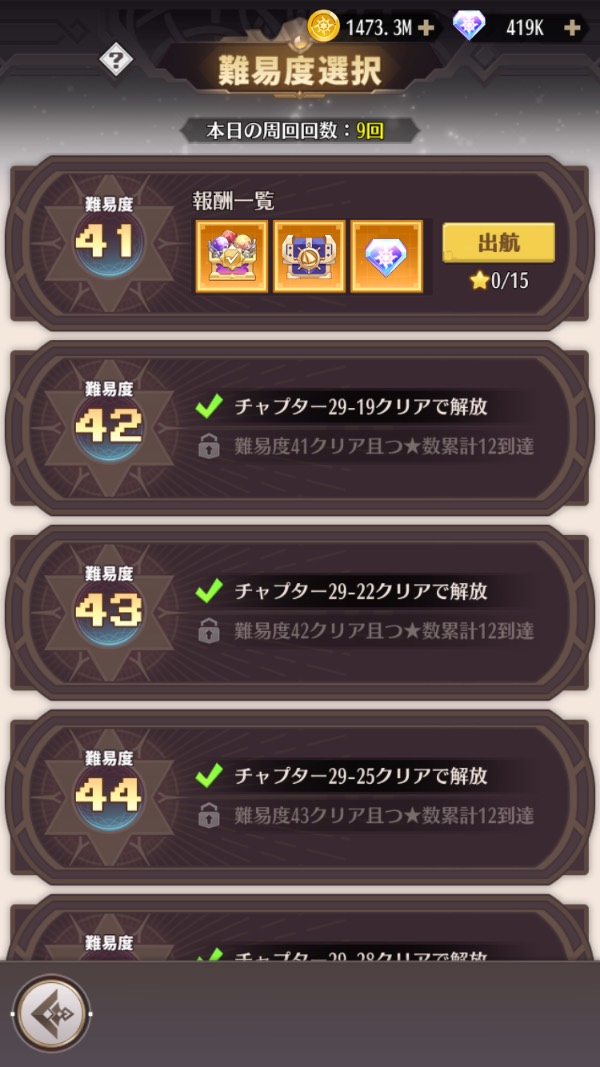
Task: Add more gold coins with the plus
Action: tap(427, 28)
